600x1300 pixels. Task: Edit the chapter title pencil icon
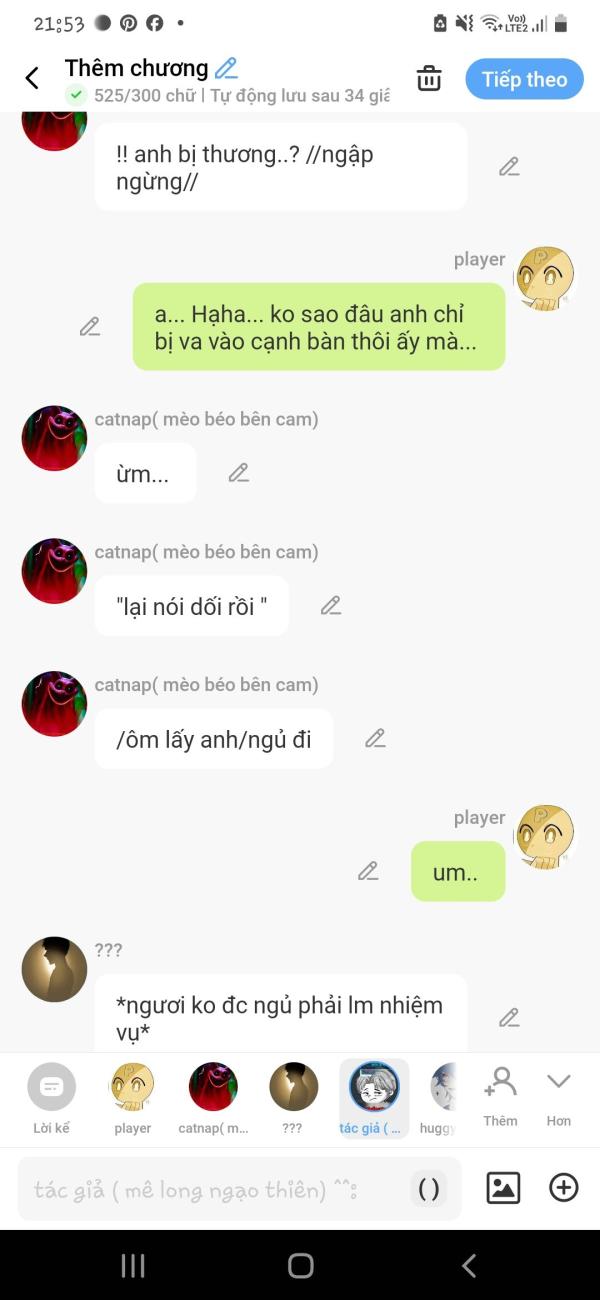[x=227, y=68]
